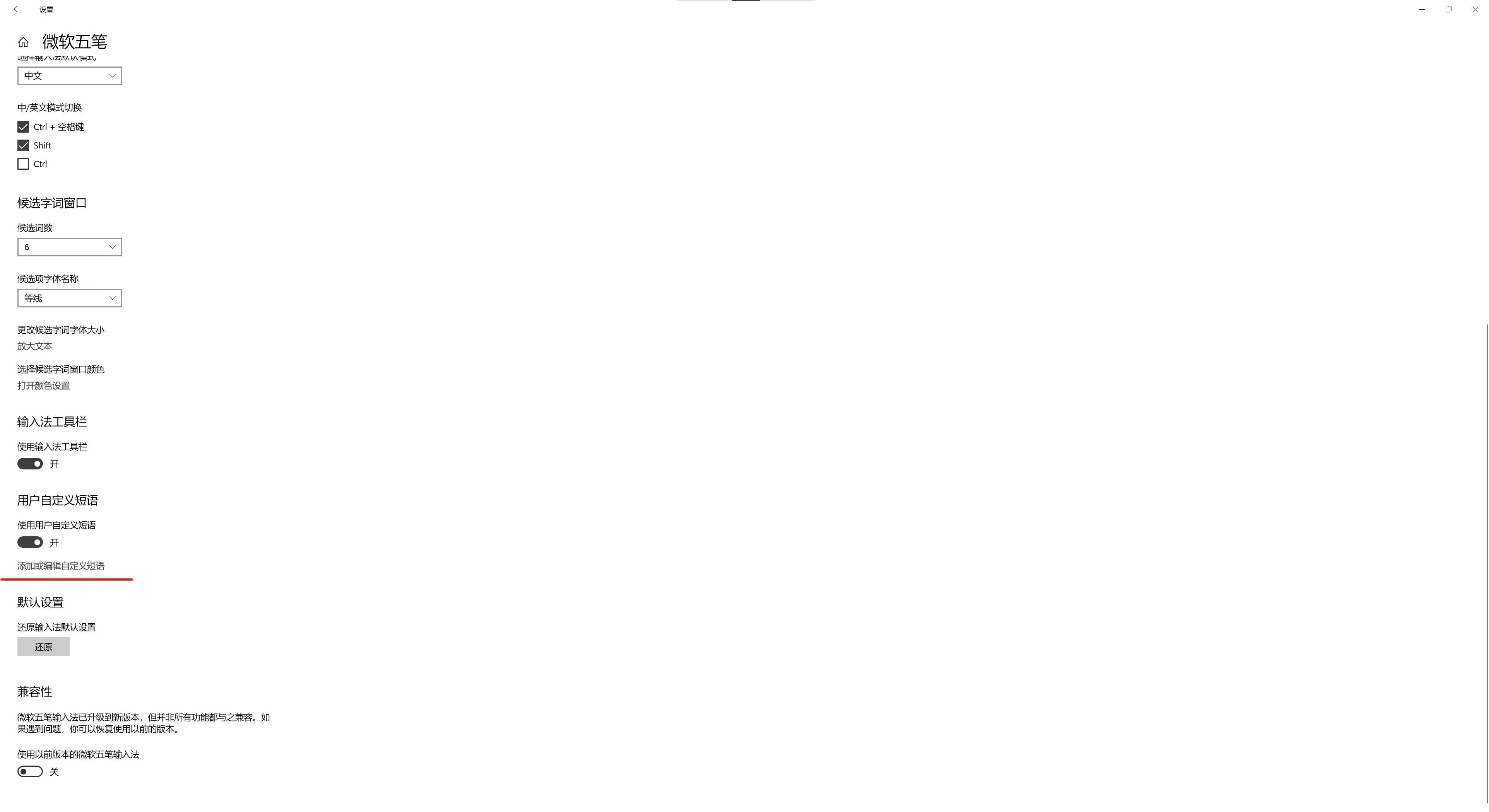This screenshot has height=812, width=1489.
Task: Uncheck the Shift mode switch checkbox
Action: click(23, 145)
